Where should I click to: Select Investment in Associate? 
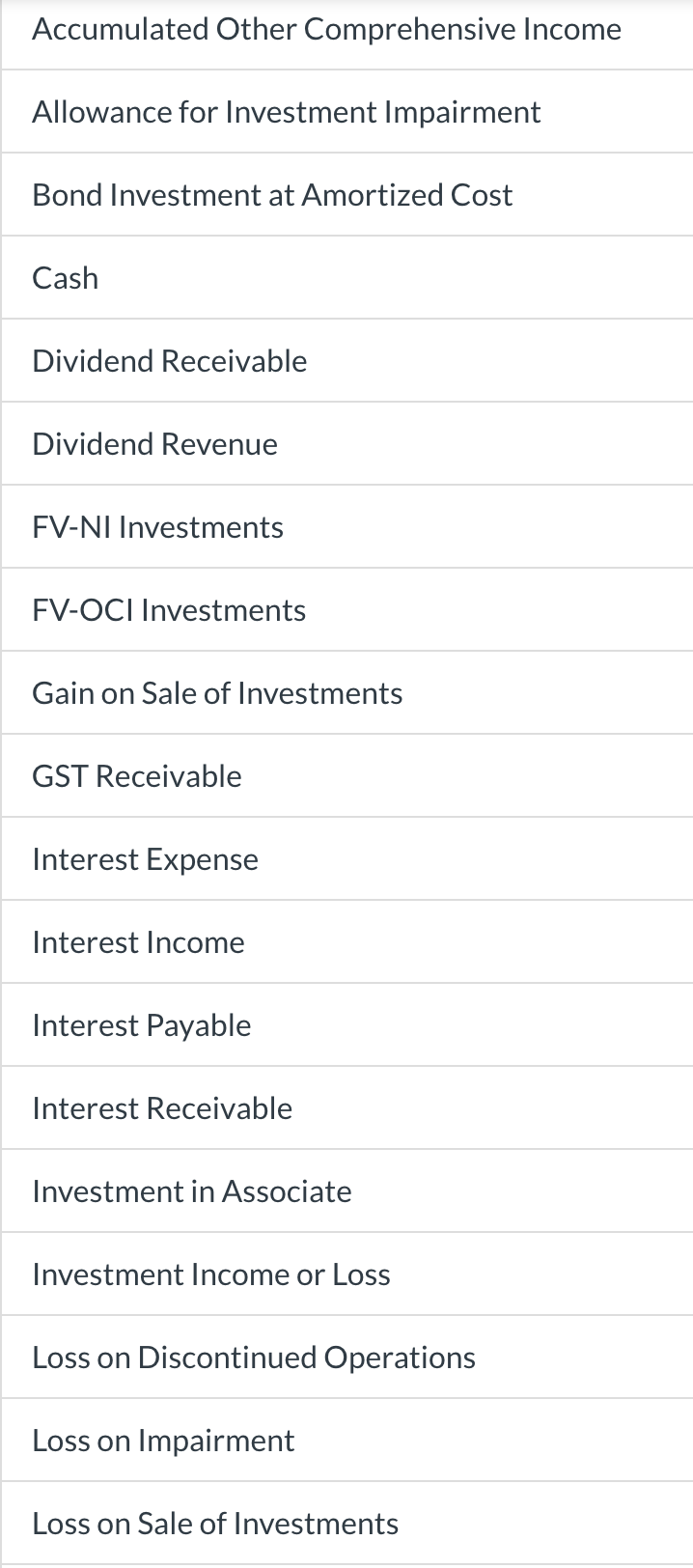point(191,1192)
